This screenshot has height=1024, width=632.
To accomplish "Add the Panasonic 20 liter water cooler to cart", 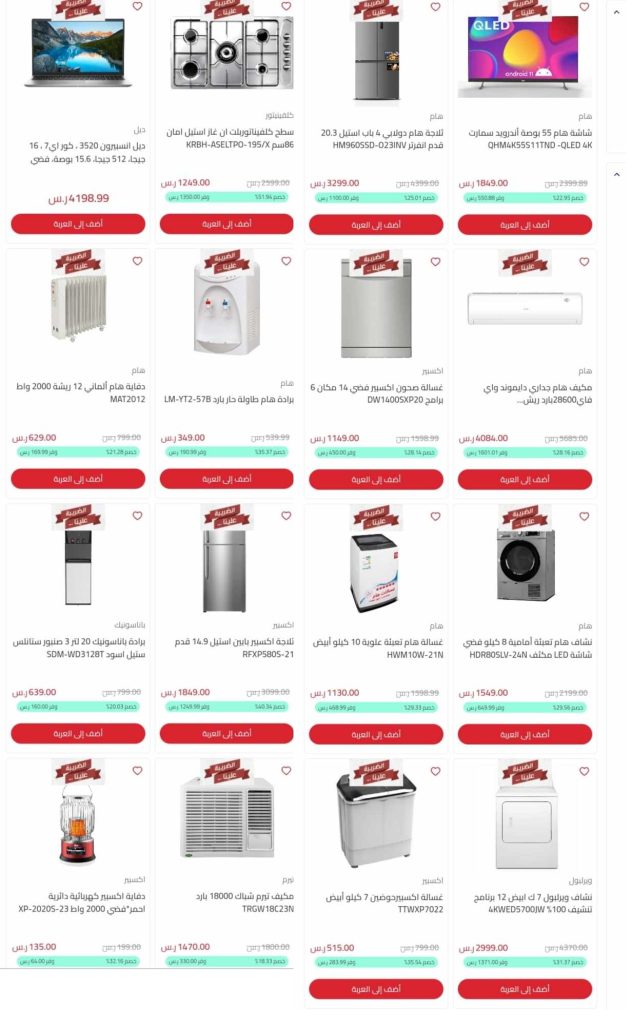I will click(78, 733).
